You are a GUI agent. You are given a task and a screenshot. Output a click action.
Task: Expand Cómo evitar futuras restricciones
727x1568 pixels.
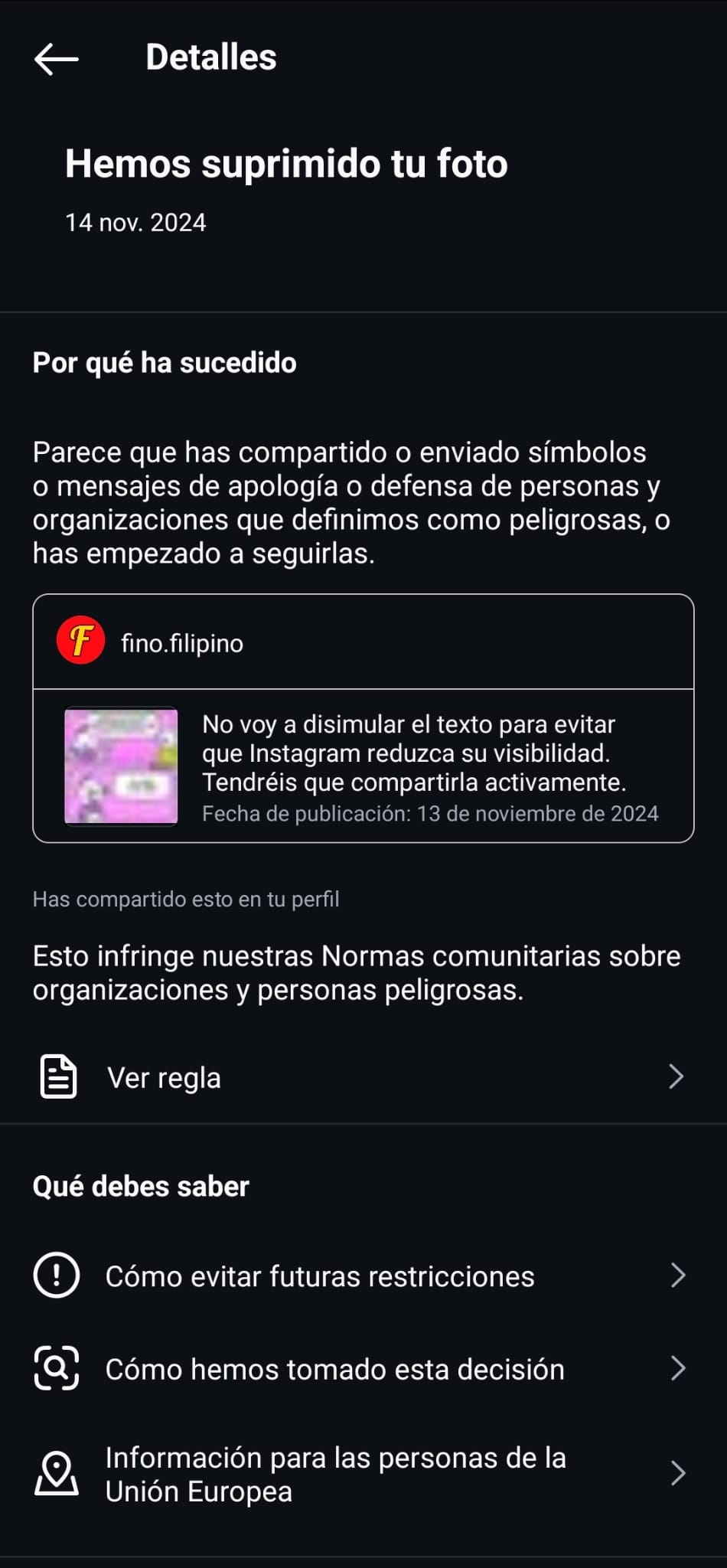(676, 1275)
